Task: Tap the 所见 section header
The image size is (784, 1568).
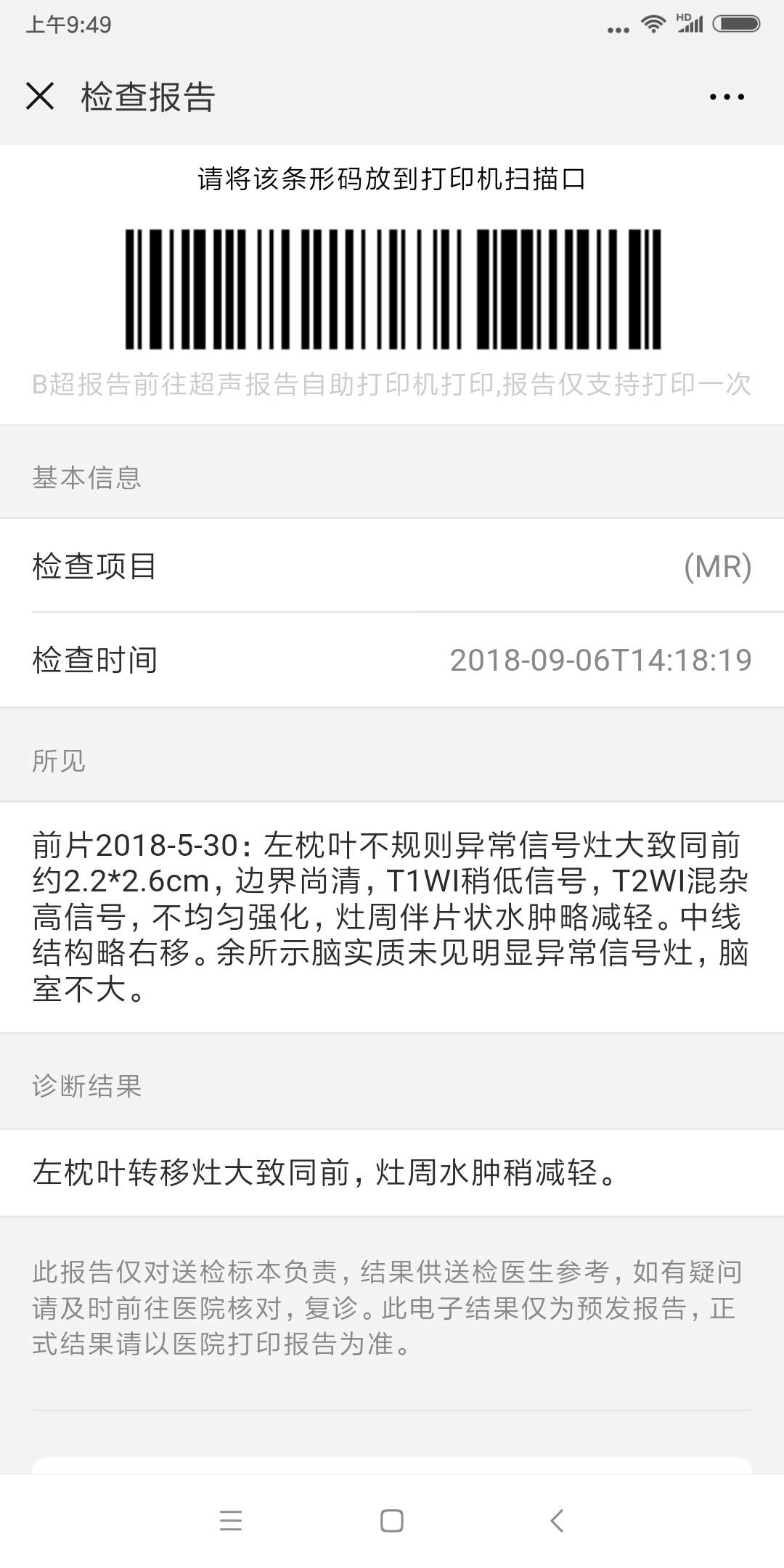Action: tap(58, 761)
